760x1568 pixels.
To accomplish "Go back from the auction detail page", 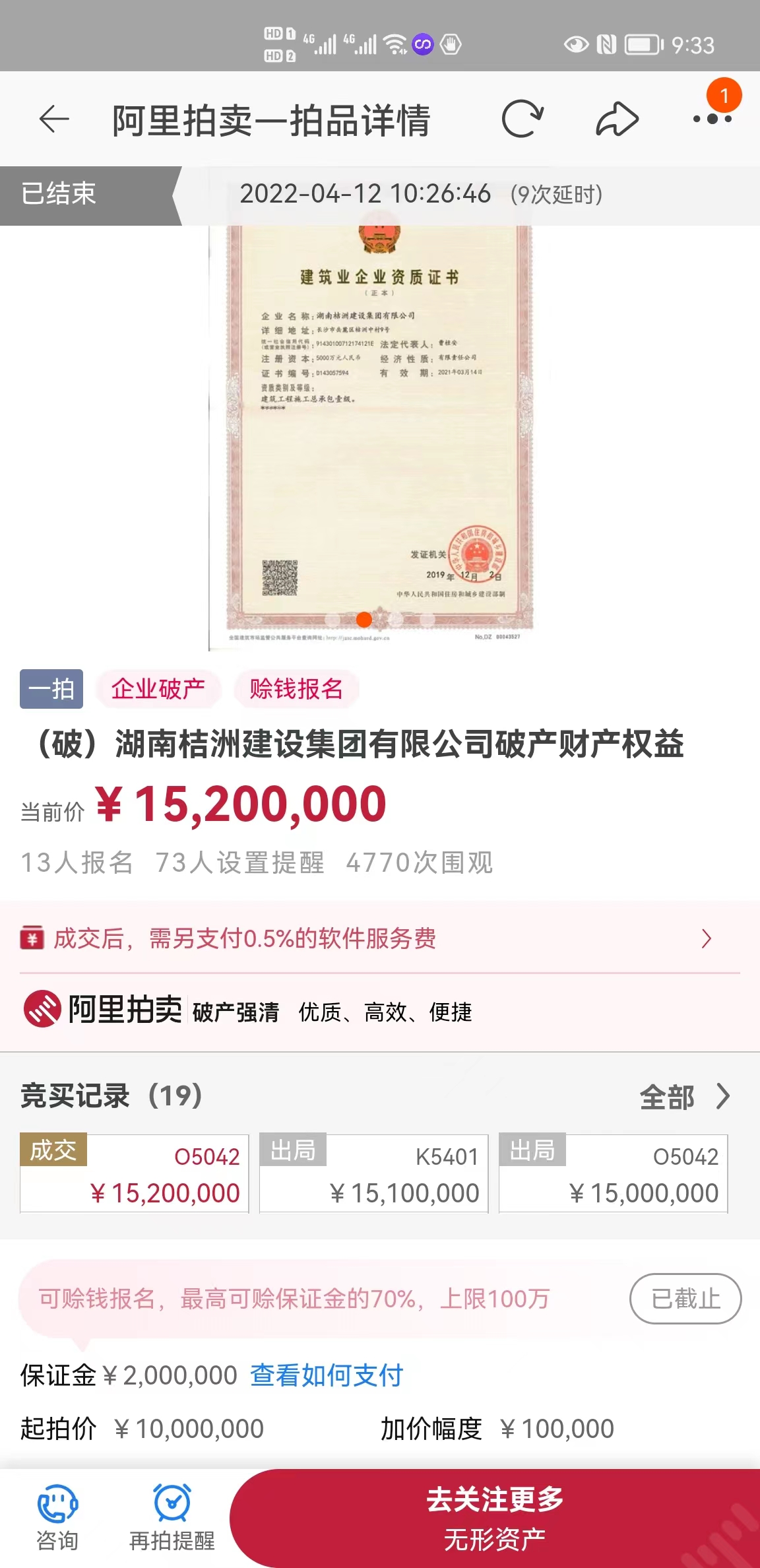I will [54, 119].
